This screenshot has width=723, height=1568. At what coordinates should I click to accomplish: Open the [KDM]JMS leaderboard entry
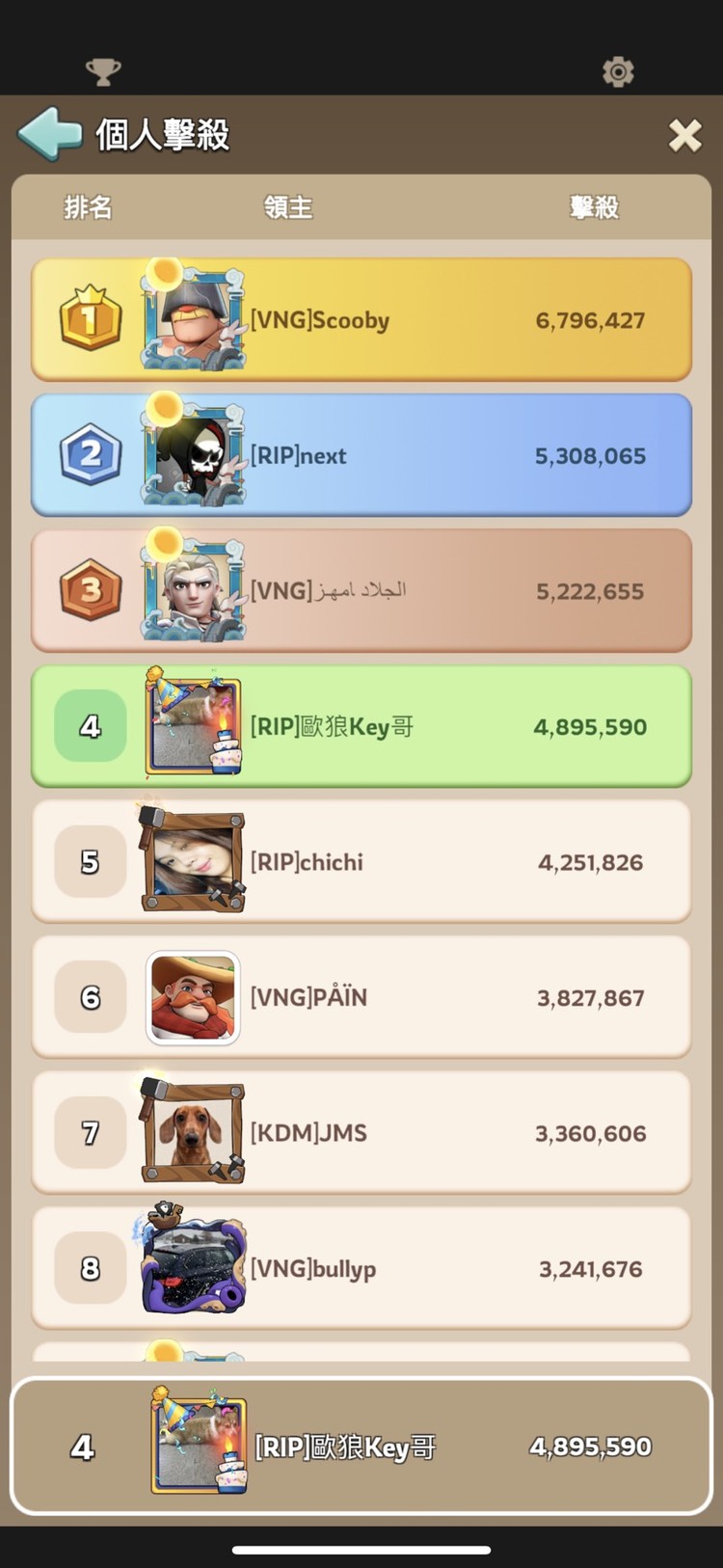[x=361, y=1132]
